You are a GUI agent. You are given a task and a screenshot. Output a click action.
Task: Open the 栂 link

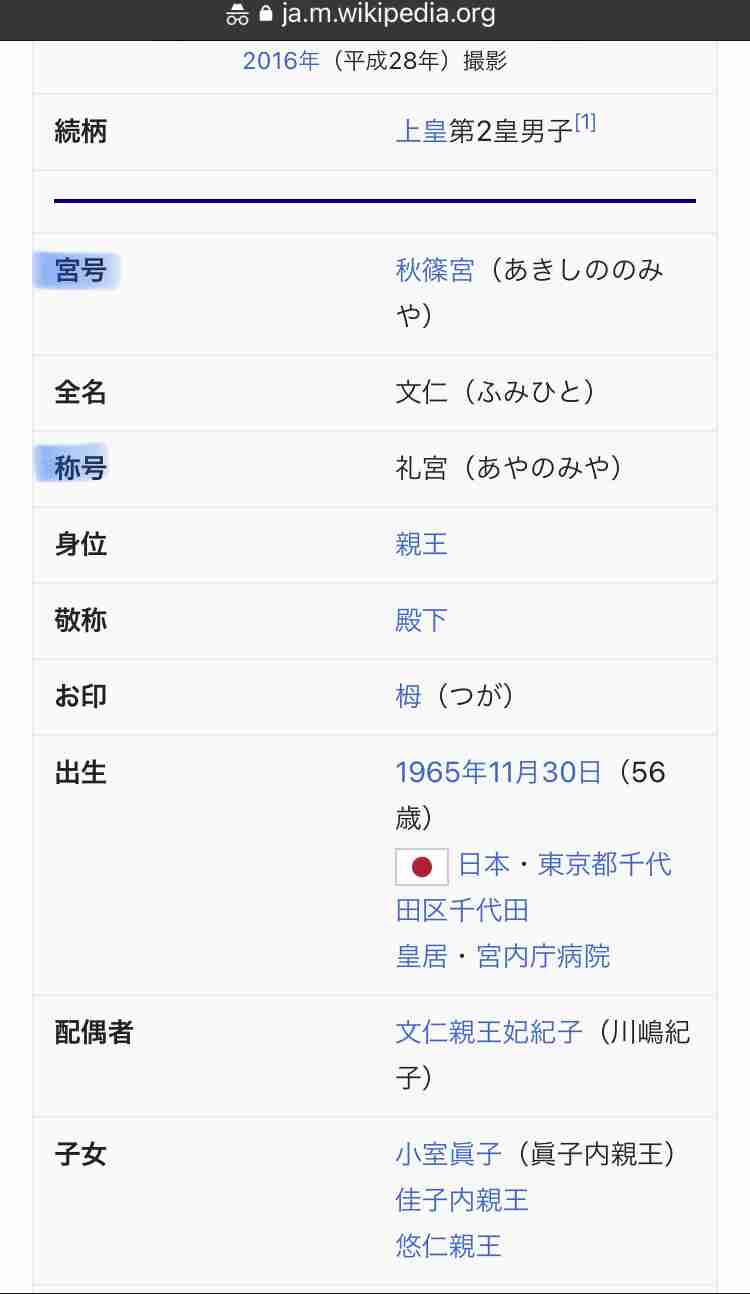coord(408,696)
